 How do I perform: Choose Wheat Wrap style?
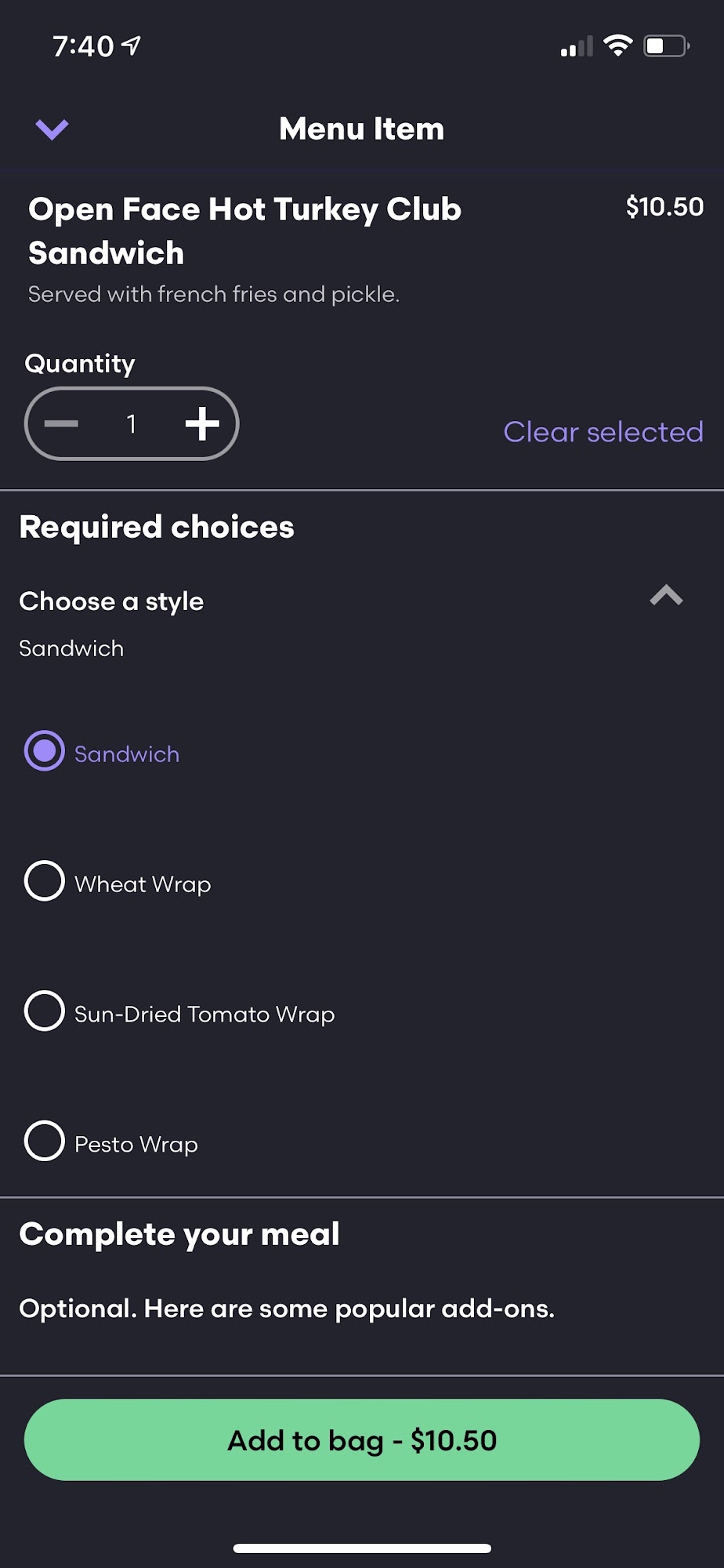pos(118,883)
